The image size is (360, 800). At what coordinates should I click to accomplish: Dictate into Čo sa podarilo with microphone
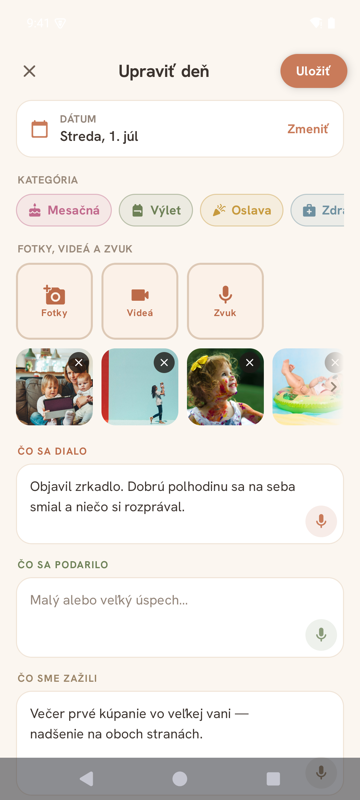tap(321, 635)
